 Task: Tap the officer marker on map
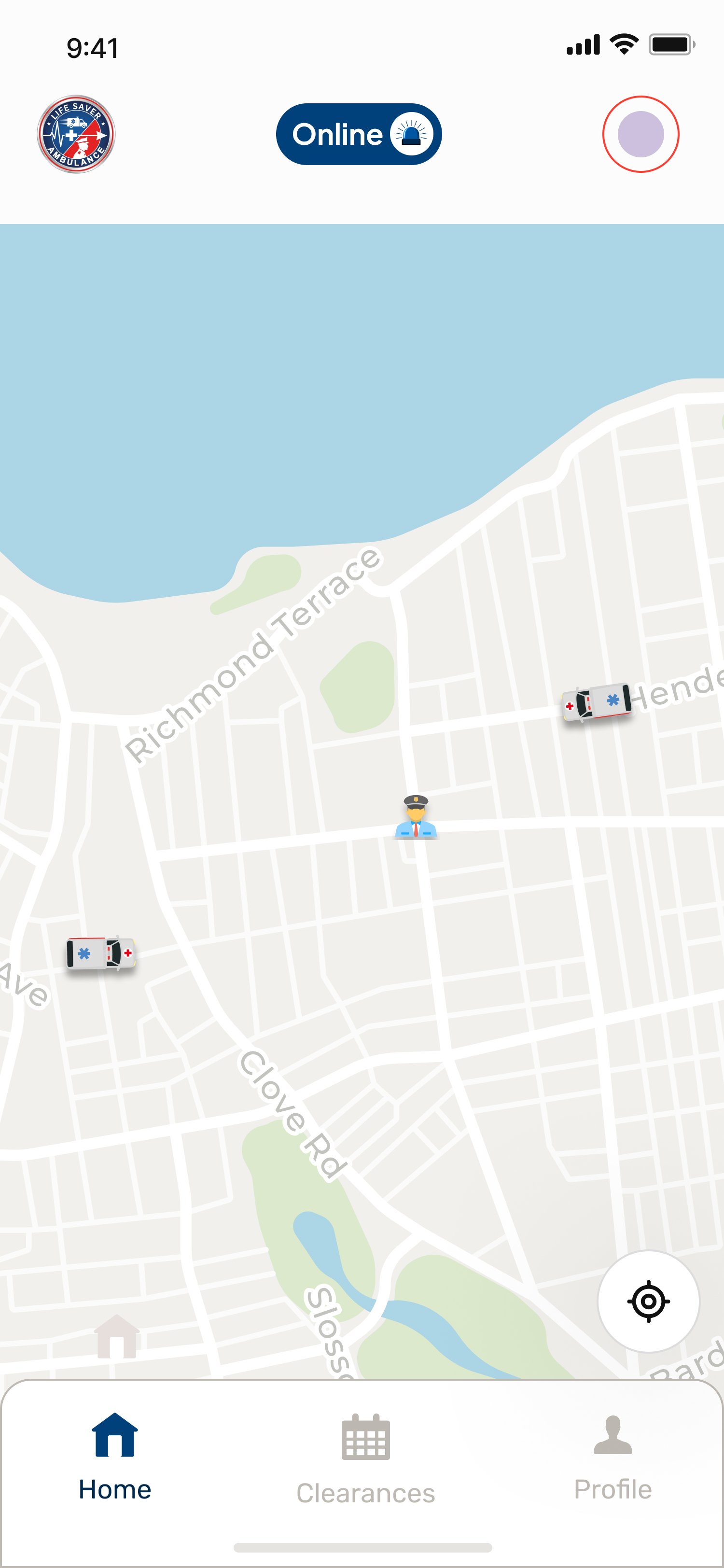[x=416, y=817]
